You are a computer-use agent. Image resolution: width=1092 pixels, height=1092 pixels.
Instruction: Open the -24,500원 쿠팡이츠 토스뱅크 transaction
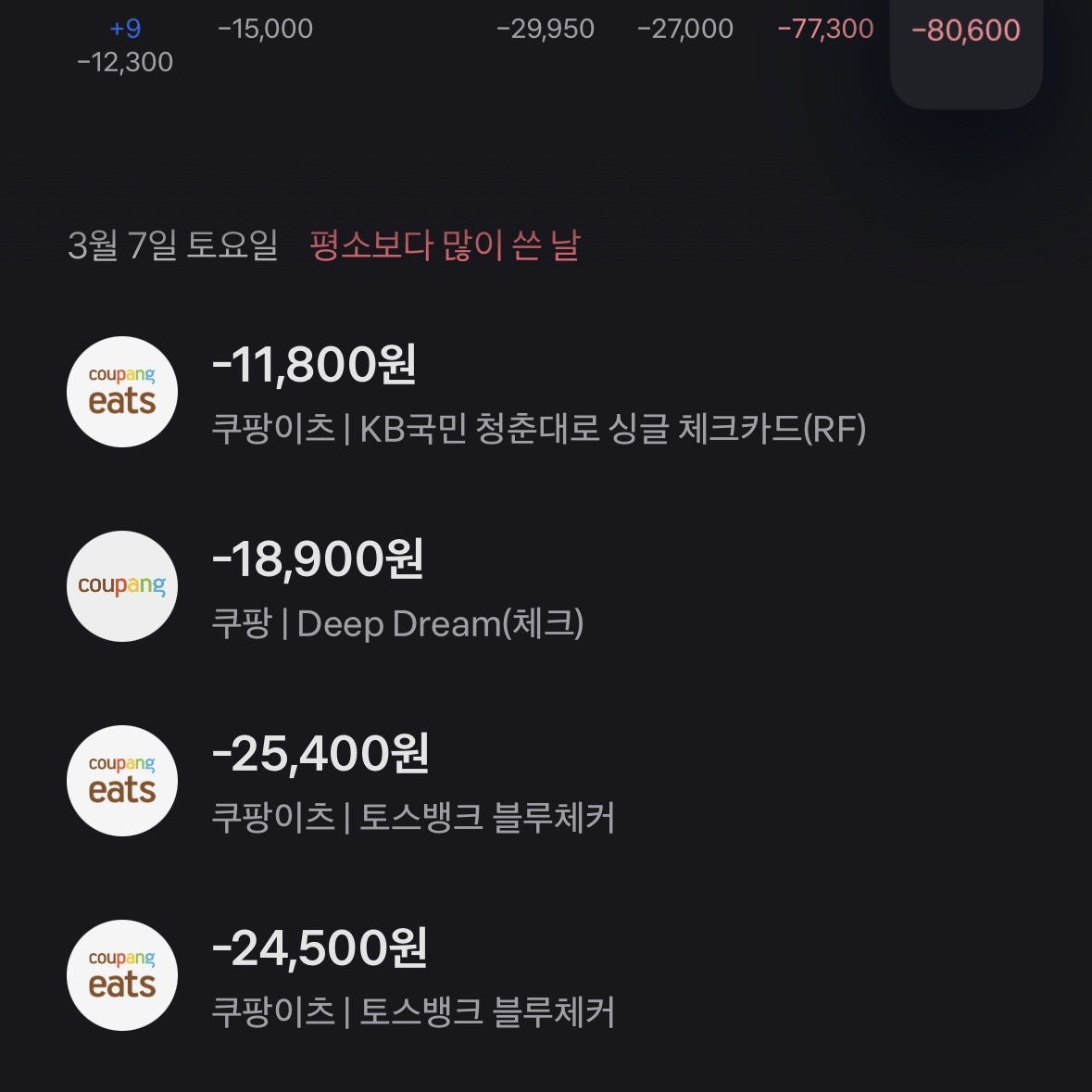pos(546,975)
